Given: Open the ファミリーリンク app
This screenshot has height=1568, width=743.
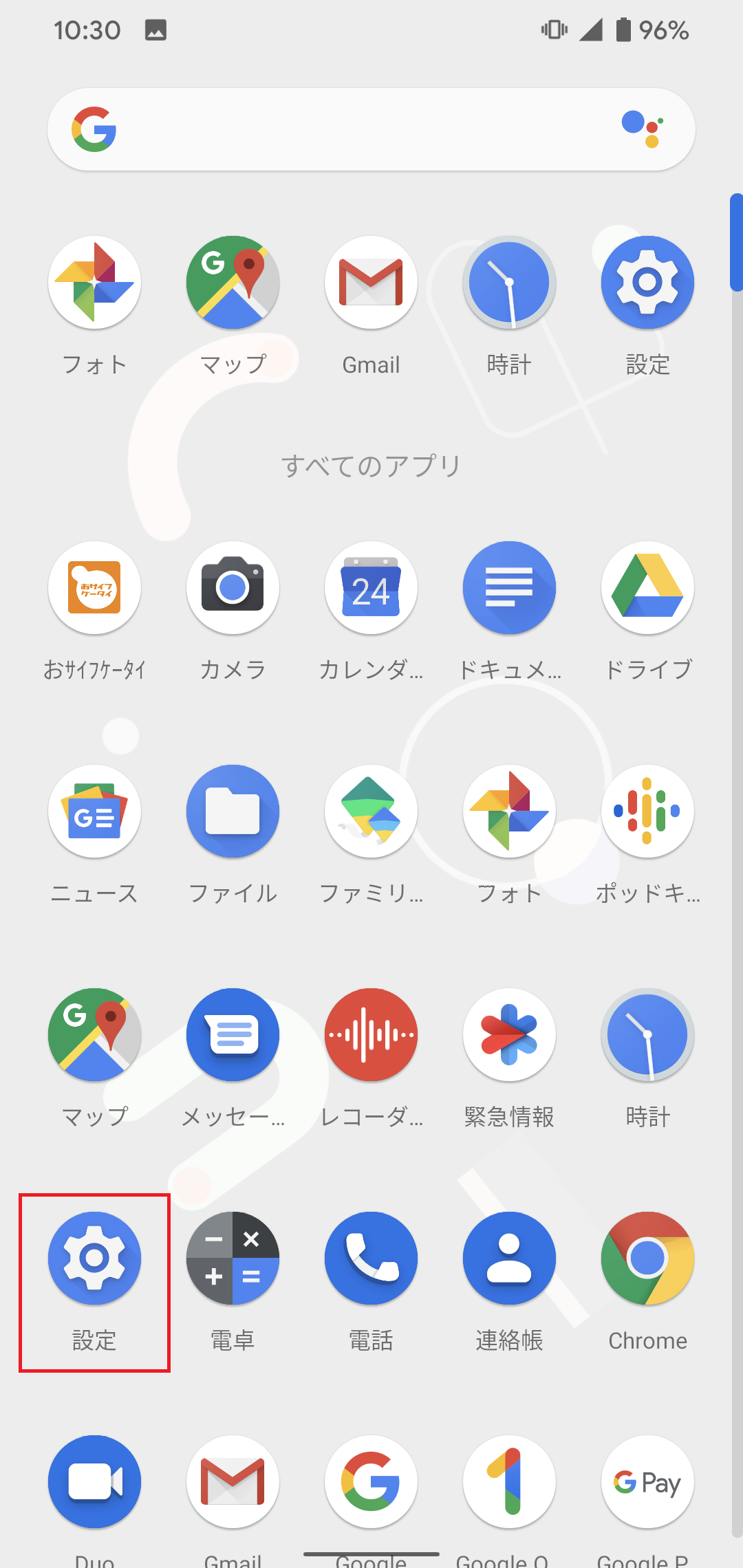Looking at the screenshot, I should point(371,812).
